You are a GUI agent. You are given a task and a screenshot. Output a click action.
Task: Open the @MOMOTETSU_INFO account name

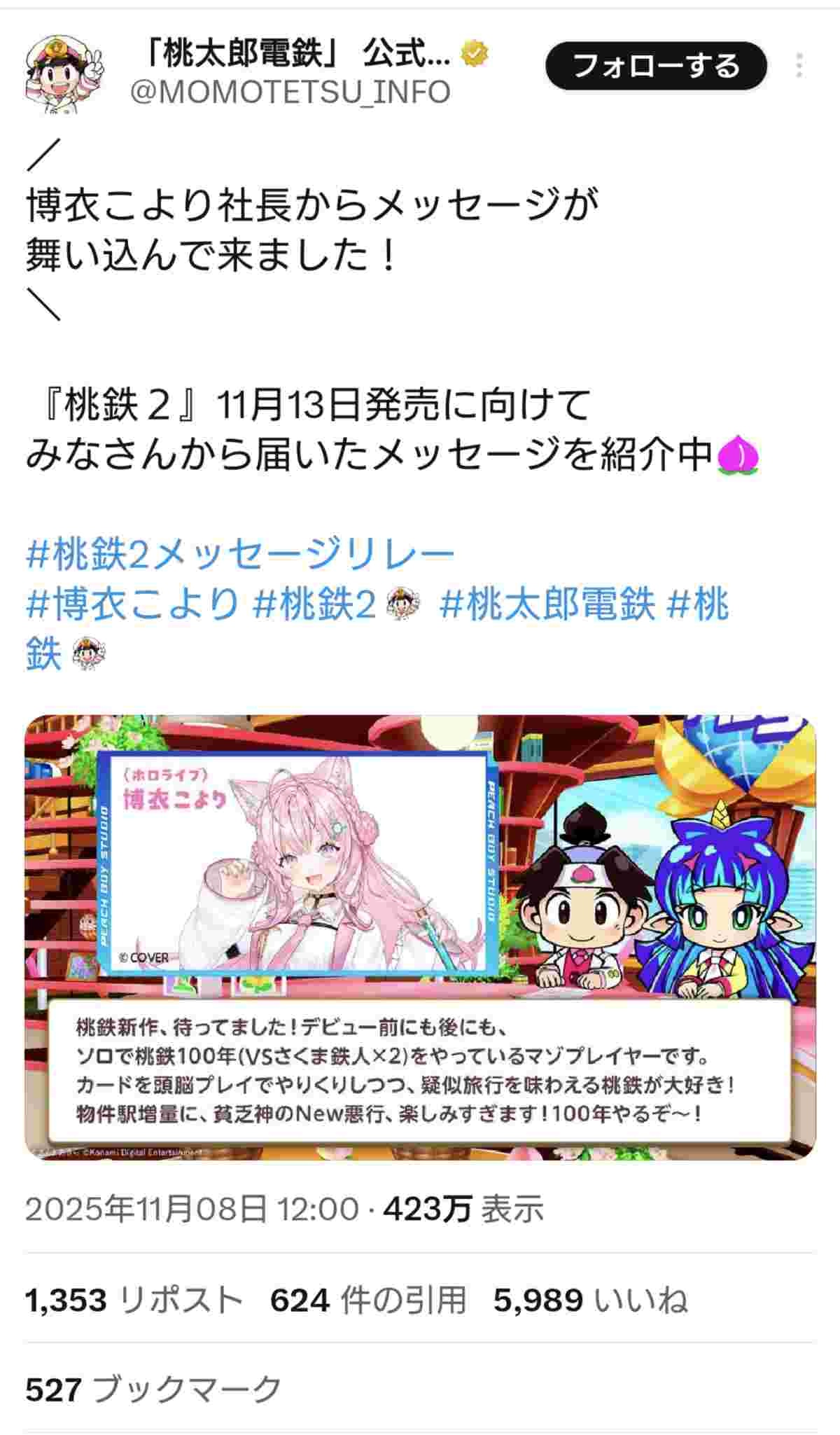(x=290, y=92)
